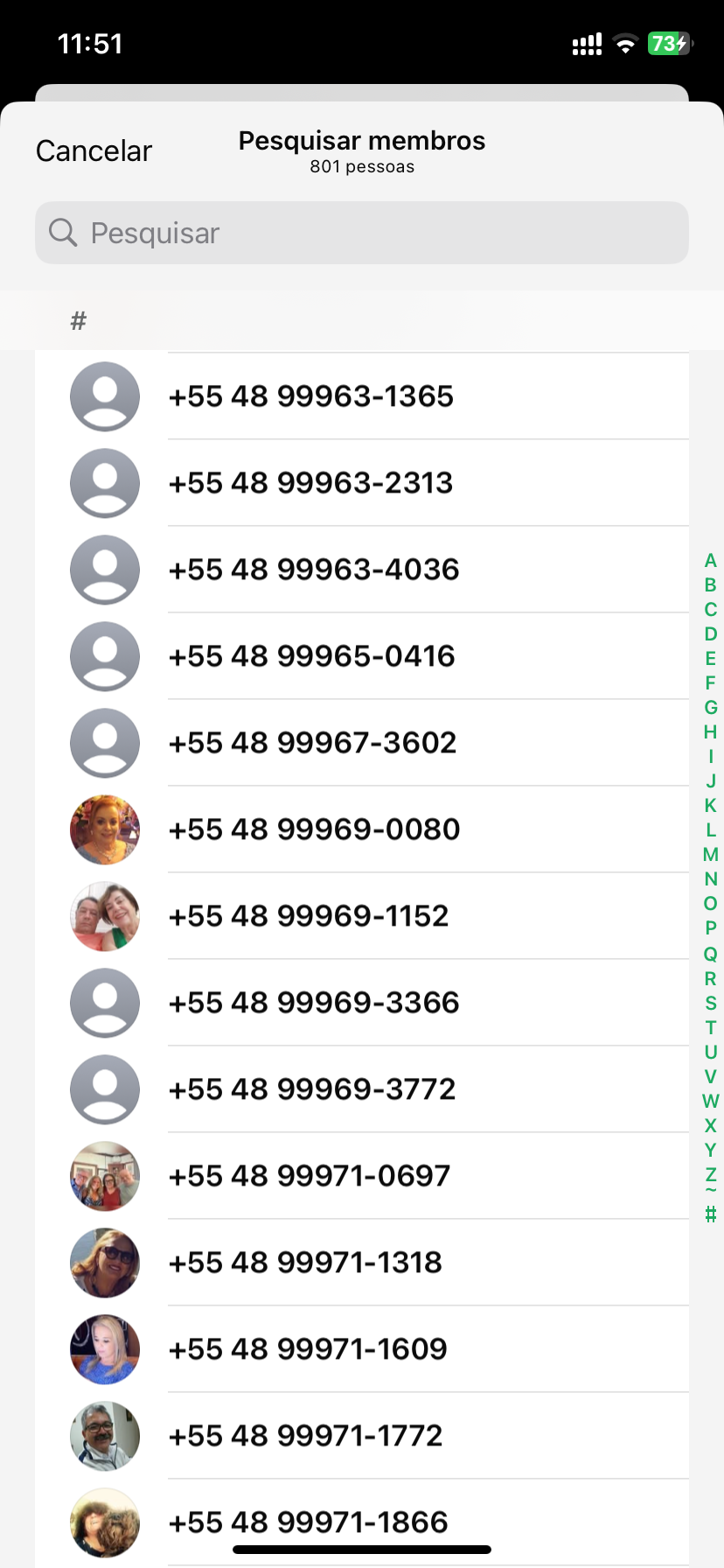Tap Cancelar to close member search

pos(94,150)
